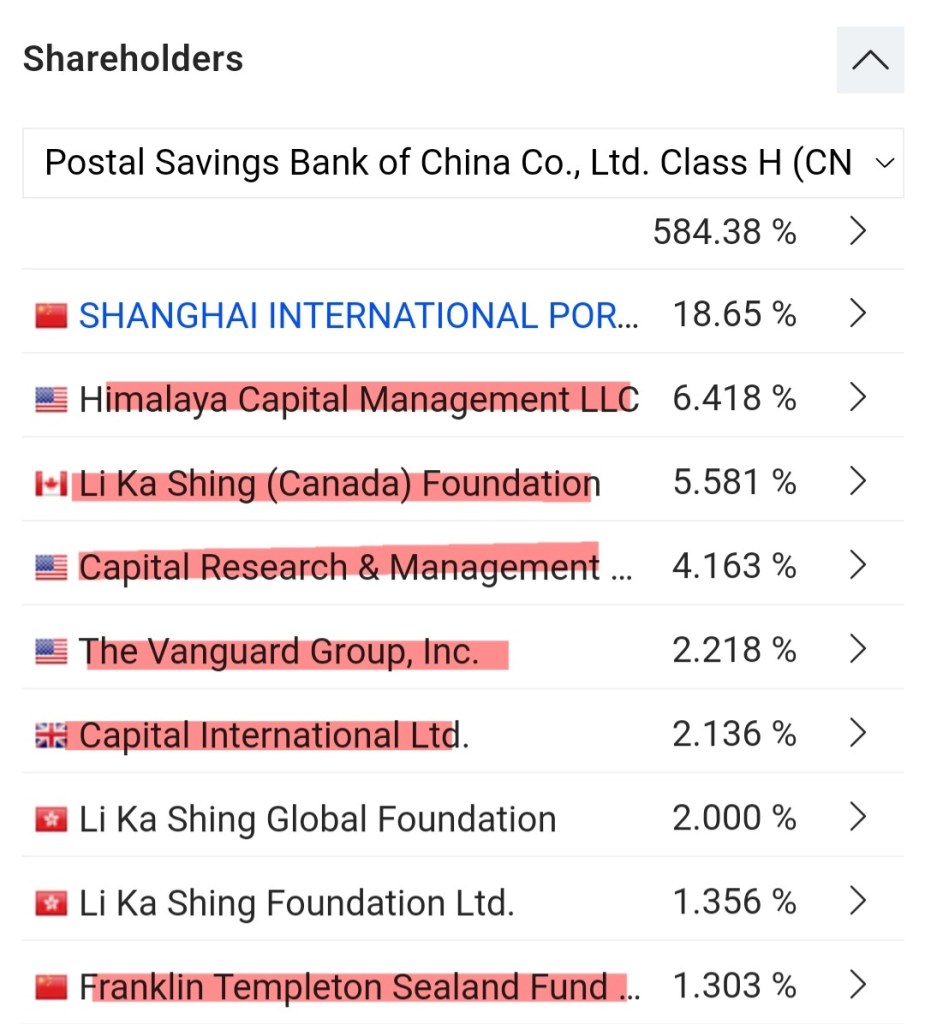925x1024 pixels.
Task: View Capital International Ltd. holding
Action: 274,735
